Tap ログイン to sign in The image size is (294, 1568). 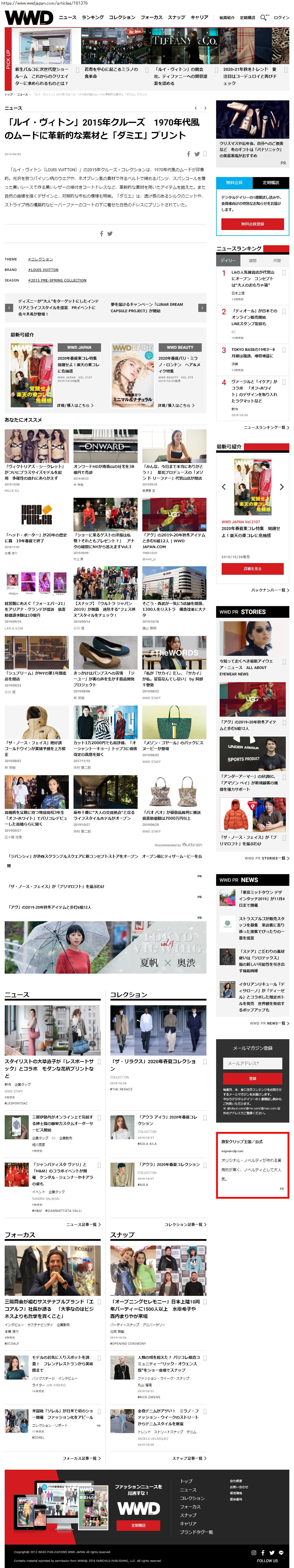[x=281, y=18]
